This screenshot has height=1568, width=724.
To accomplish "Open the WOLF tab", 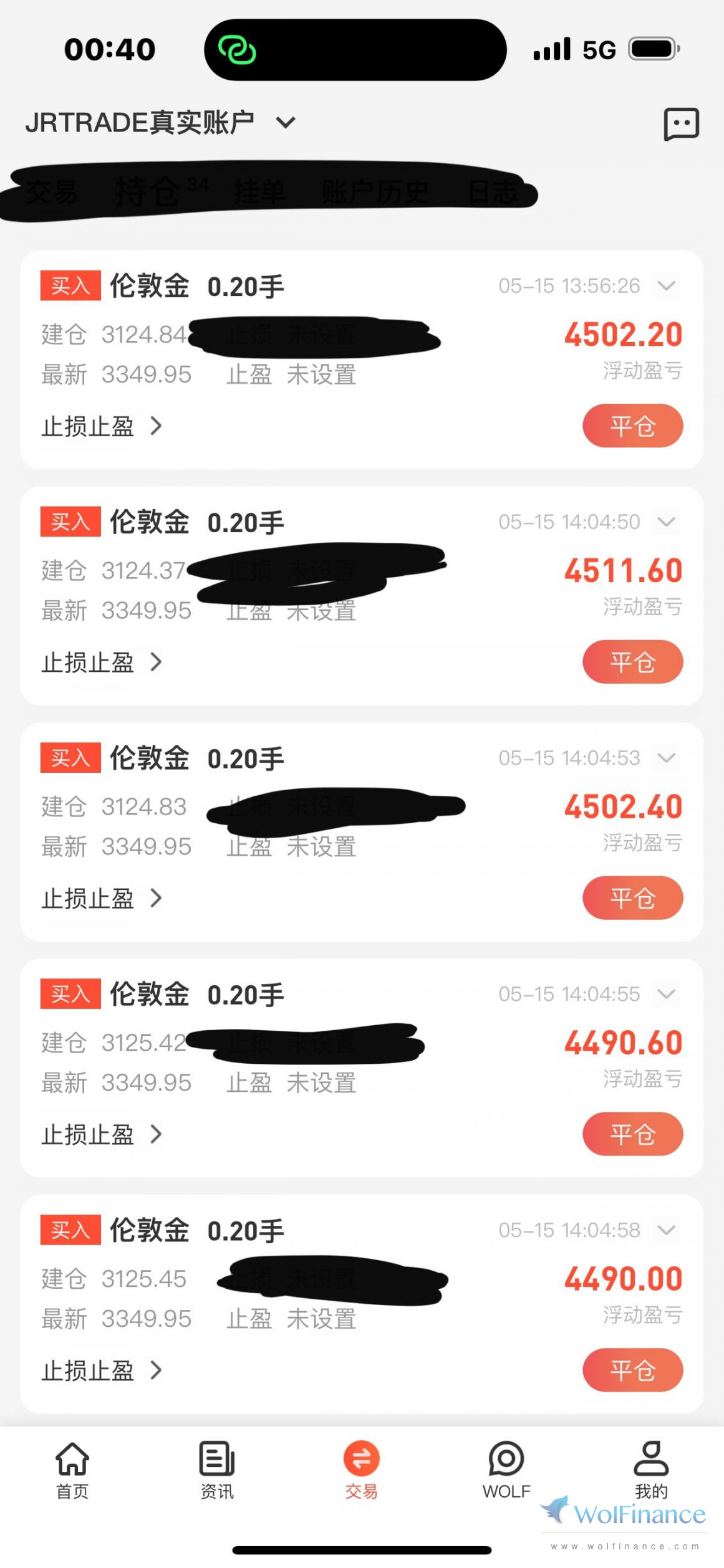I will click(x=506, y=1470).
